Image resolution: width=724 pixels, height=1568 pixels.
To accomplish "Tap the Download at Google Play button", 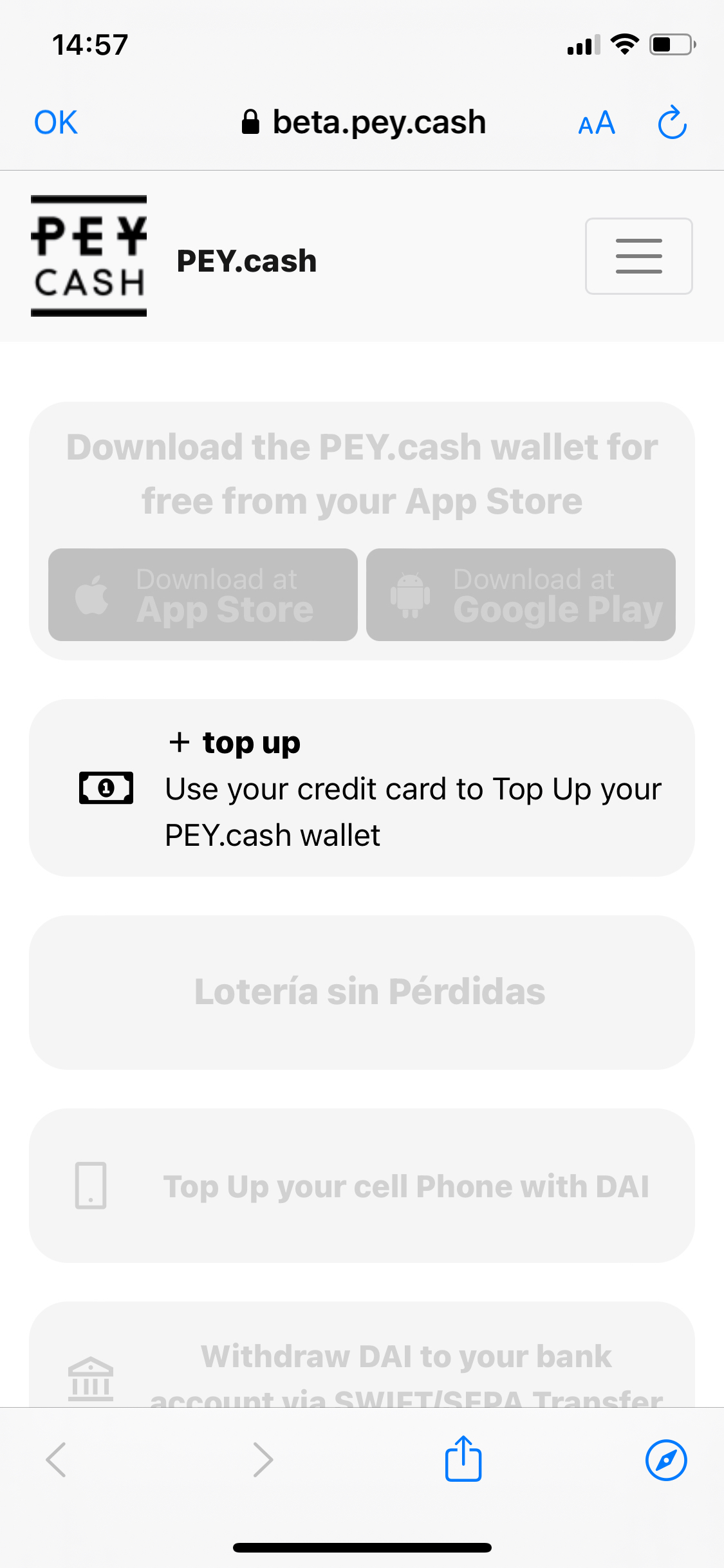I will (521, 595).
